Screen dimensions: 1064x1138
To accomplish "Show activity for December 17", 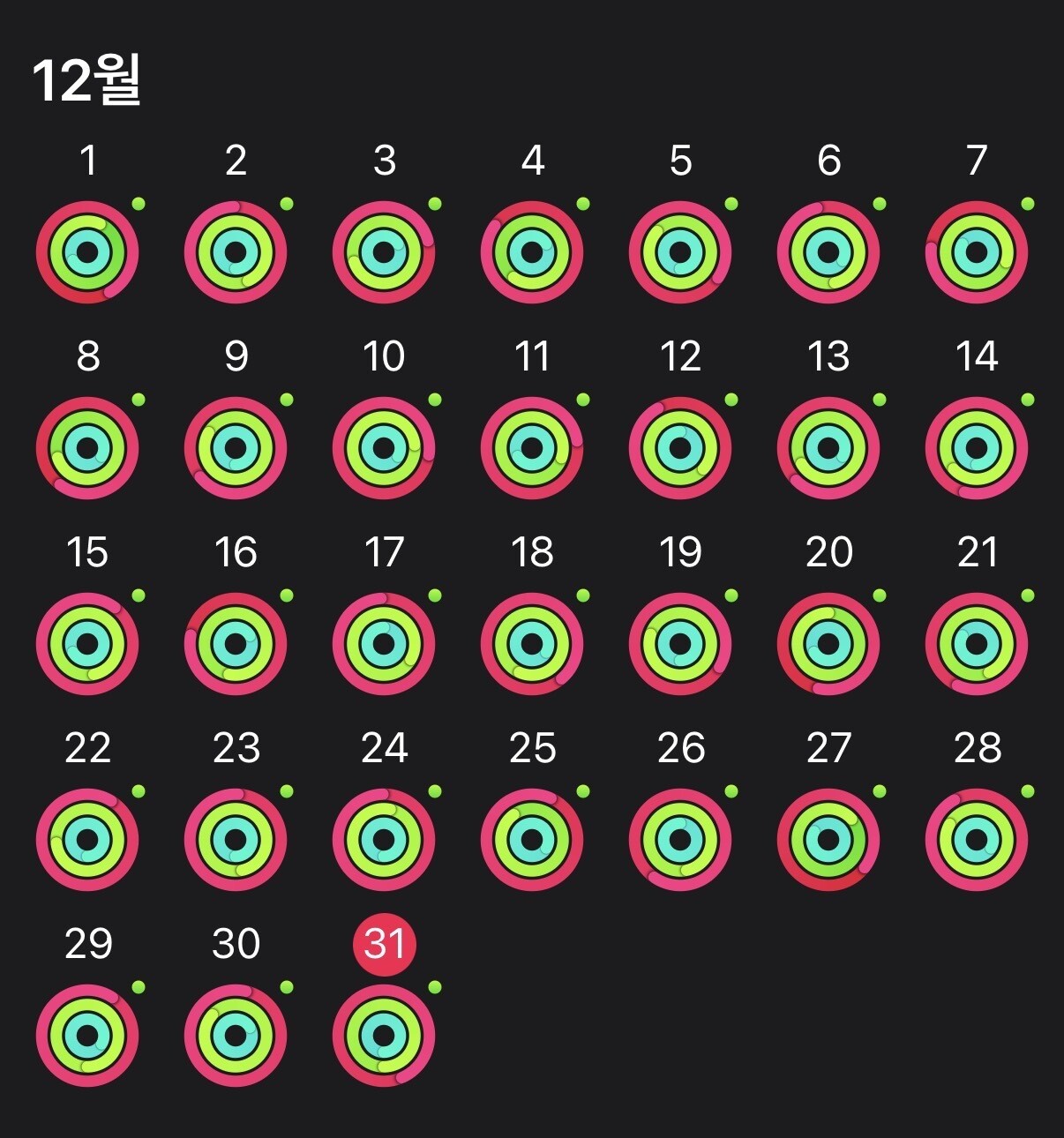I will tap(384, 645).
